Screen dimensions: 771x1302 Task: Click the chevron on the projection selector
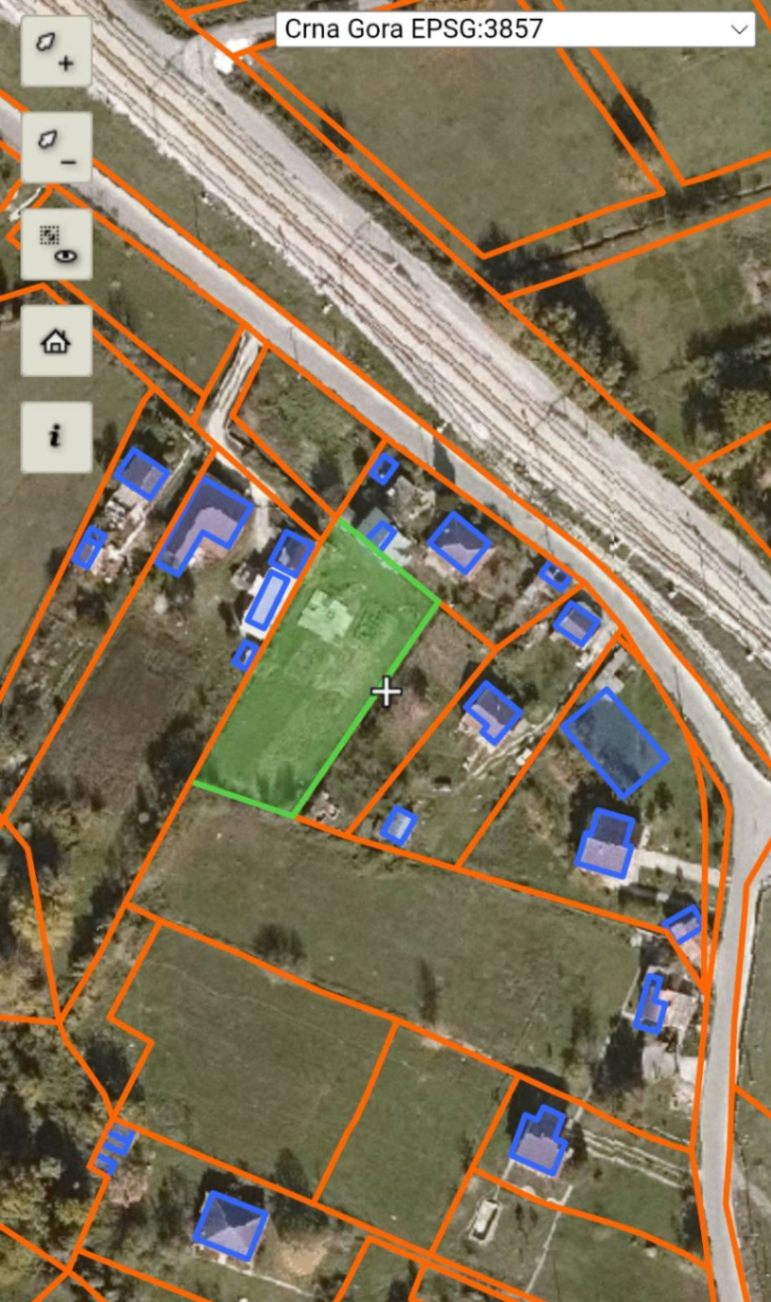(740, 29)
